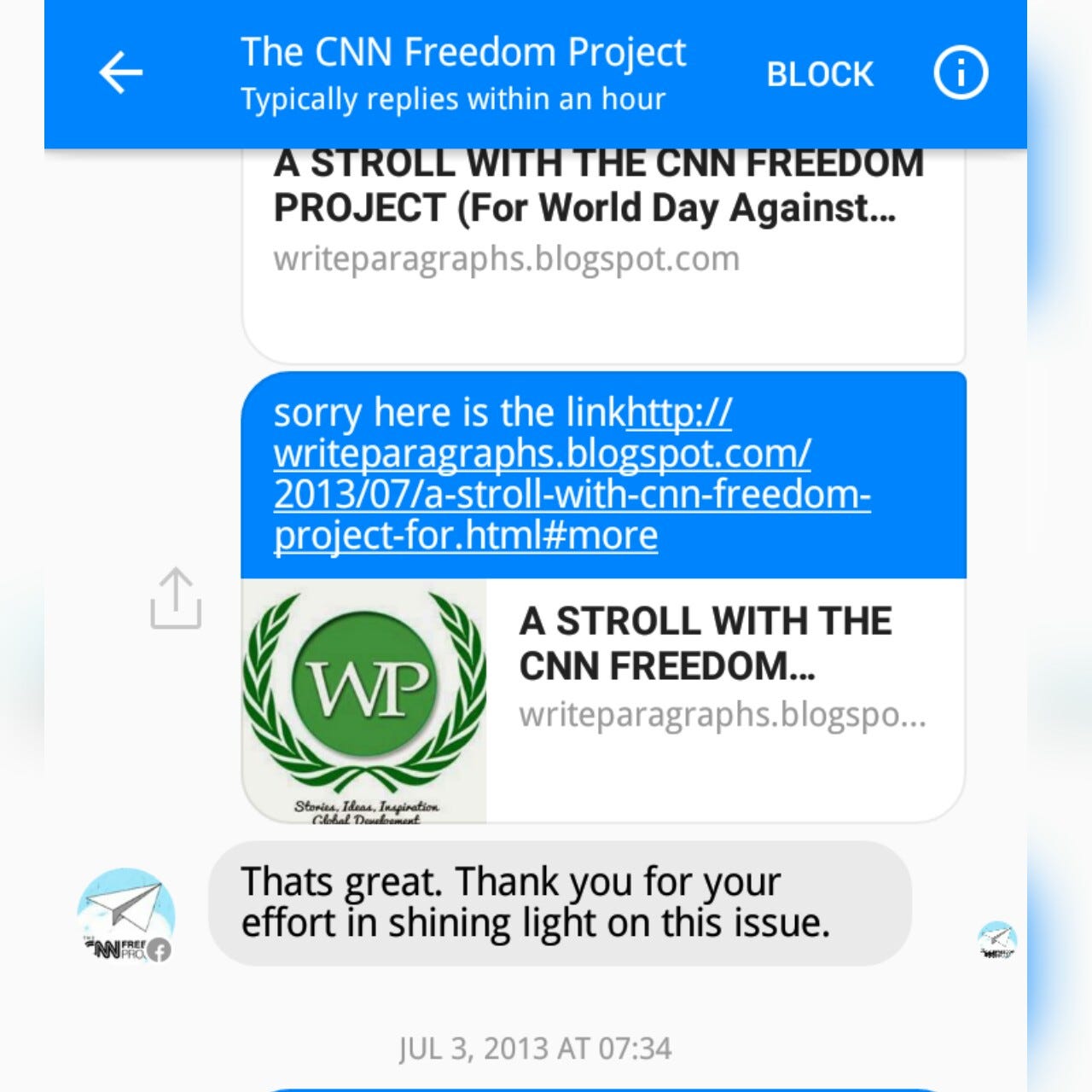Share the message with the WP preview
The height and width of the screenshot is (1092, 1092).
coord(176,599)
